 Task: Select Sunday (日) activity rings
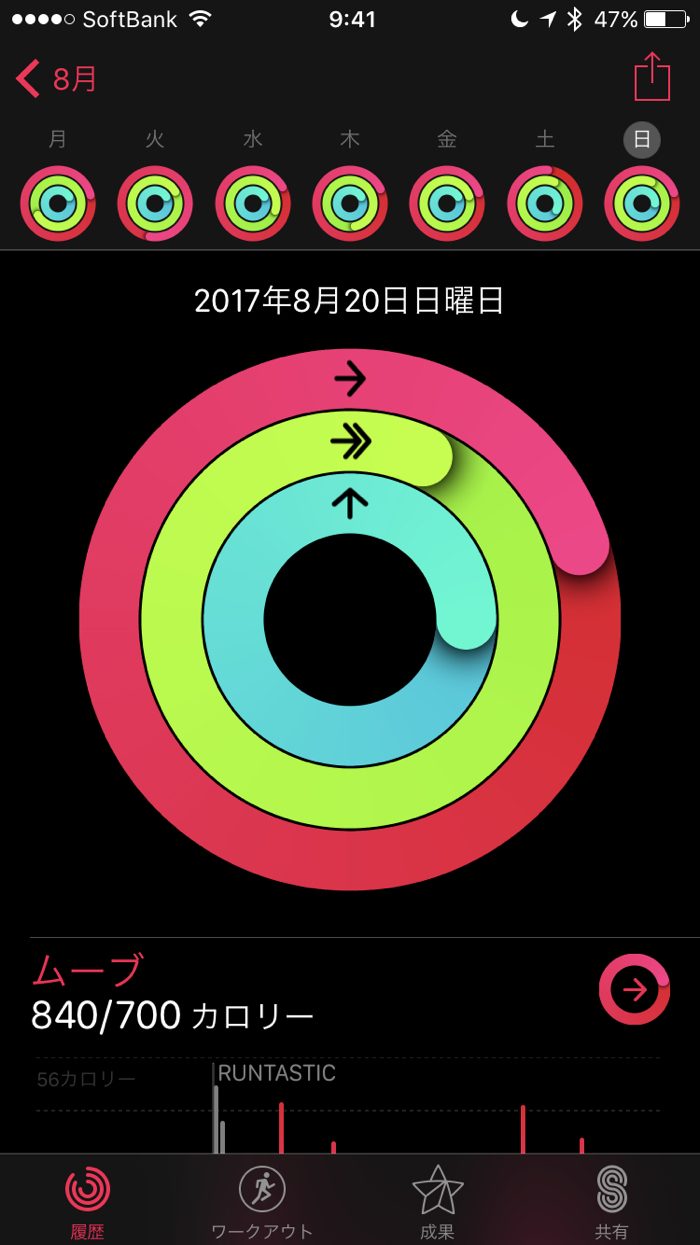click(641, 203)
